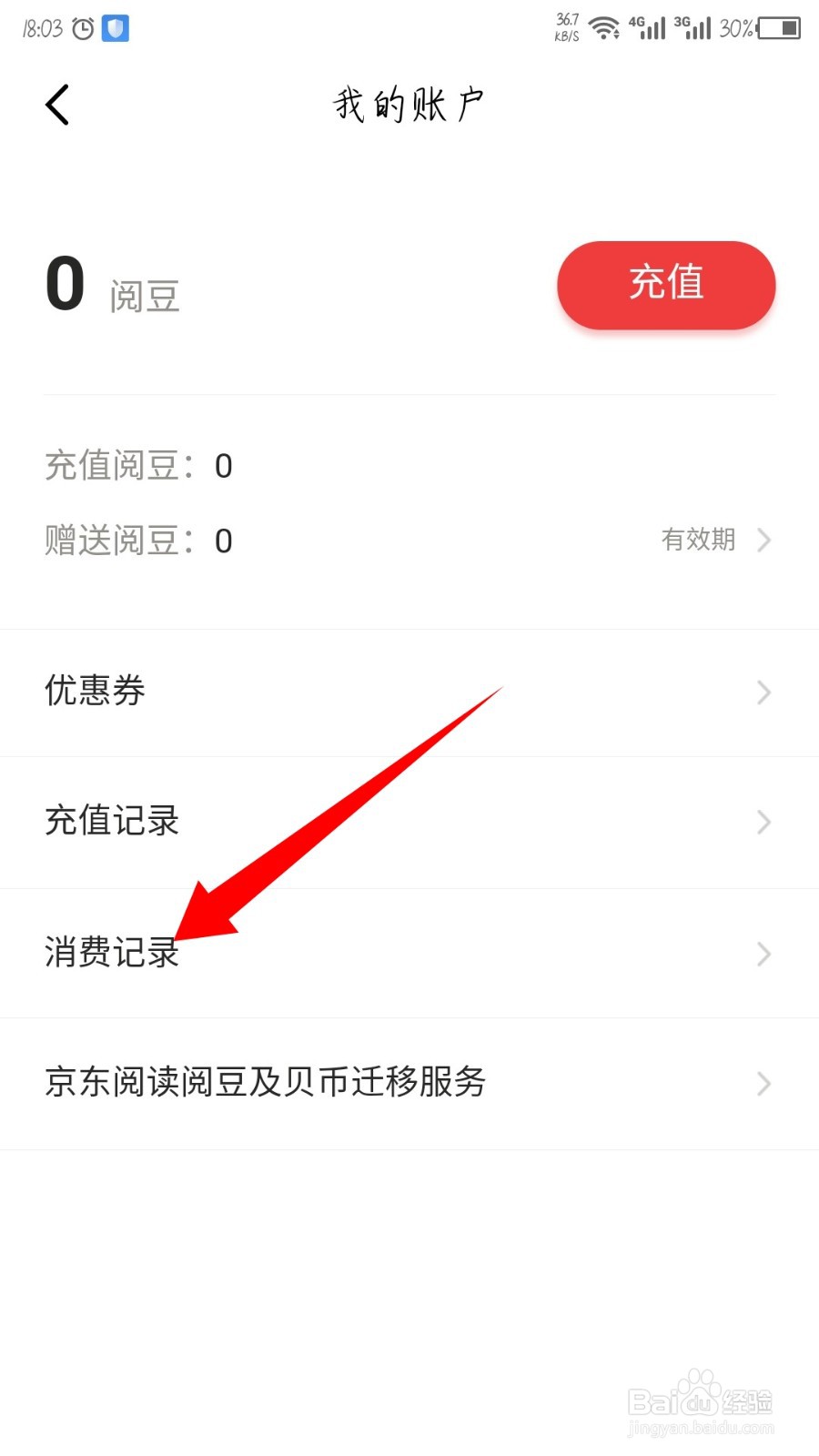Tap the Baidu Jingyan watermark link

(x=701, y=1406)
